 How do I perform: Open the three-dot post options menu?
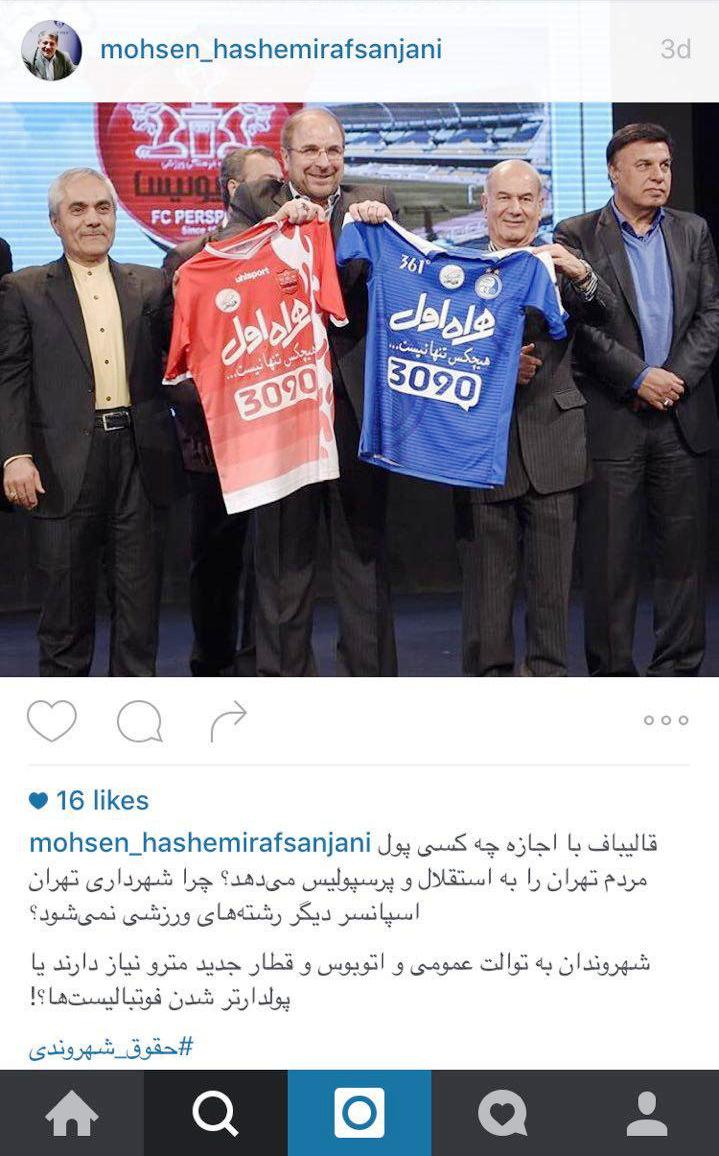click(665, 720)
